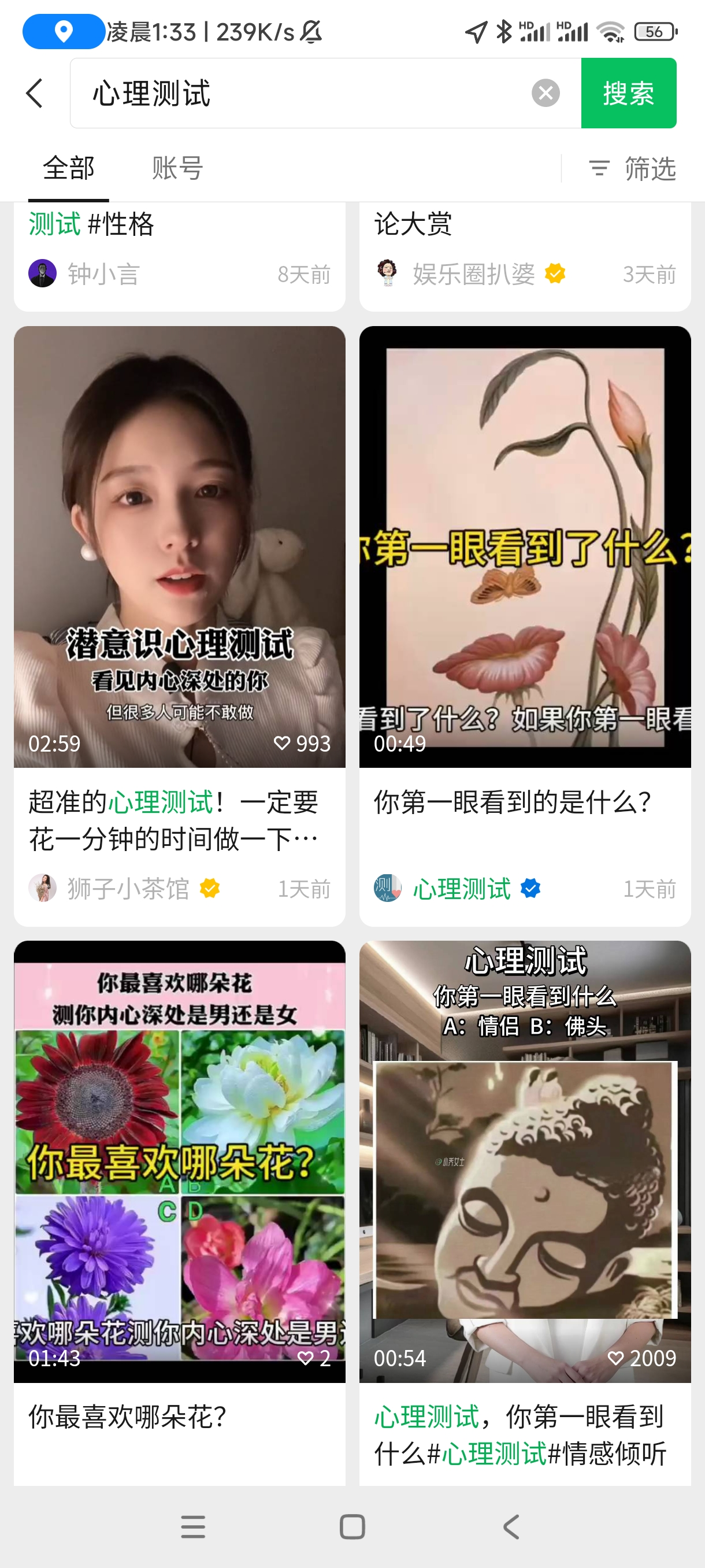Play the 潜意识心理测试 video
Viewport: 705px width, 1568px height.
(x=180, y=546)
